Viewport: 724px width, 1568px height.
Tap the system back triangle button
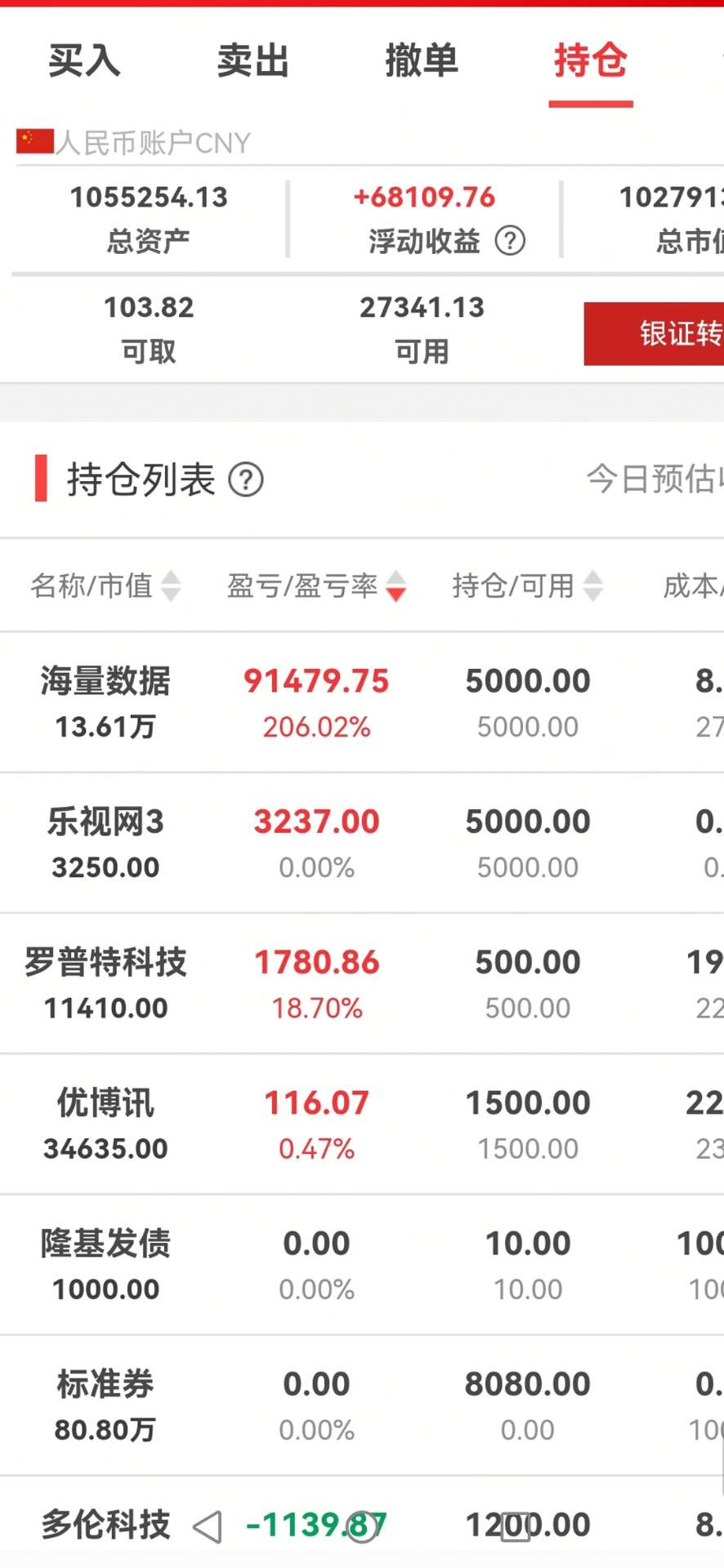point(208,1526)
